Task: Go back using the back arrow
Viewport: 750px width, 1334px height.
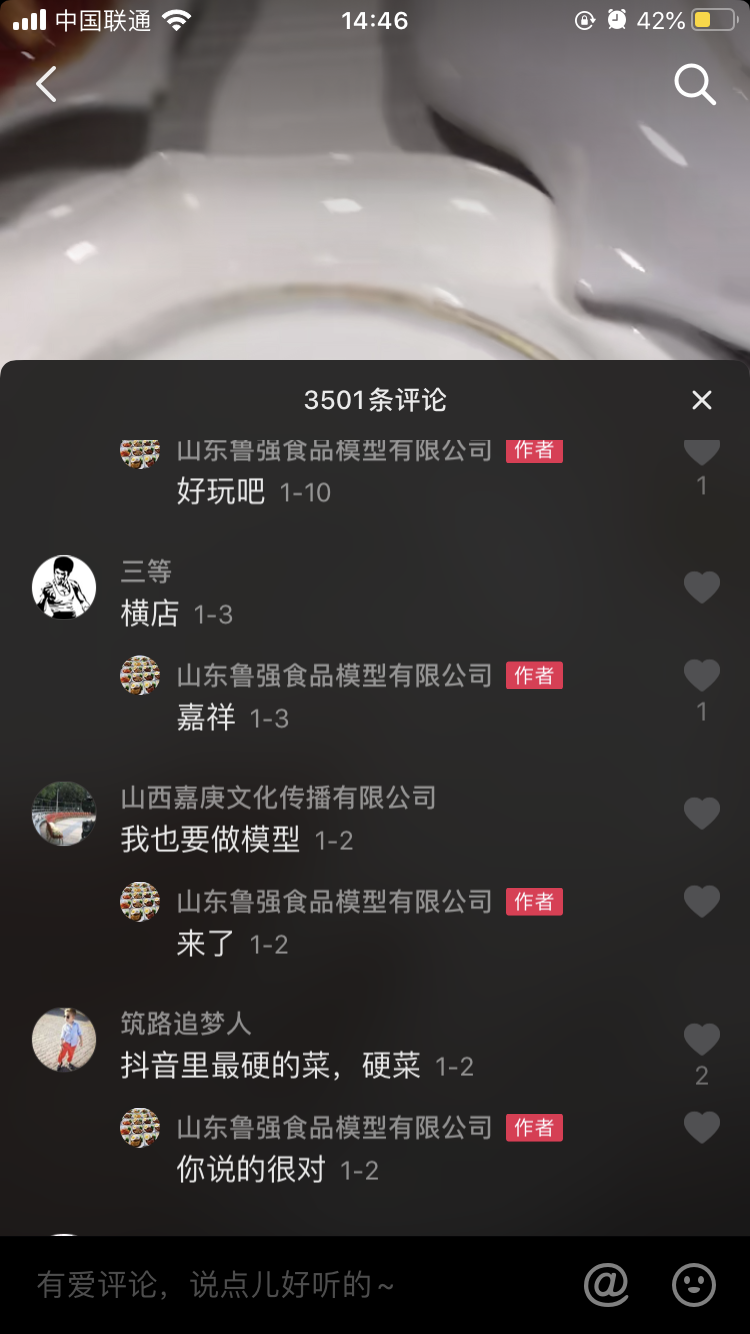Action: tap(46, 84)
